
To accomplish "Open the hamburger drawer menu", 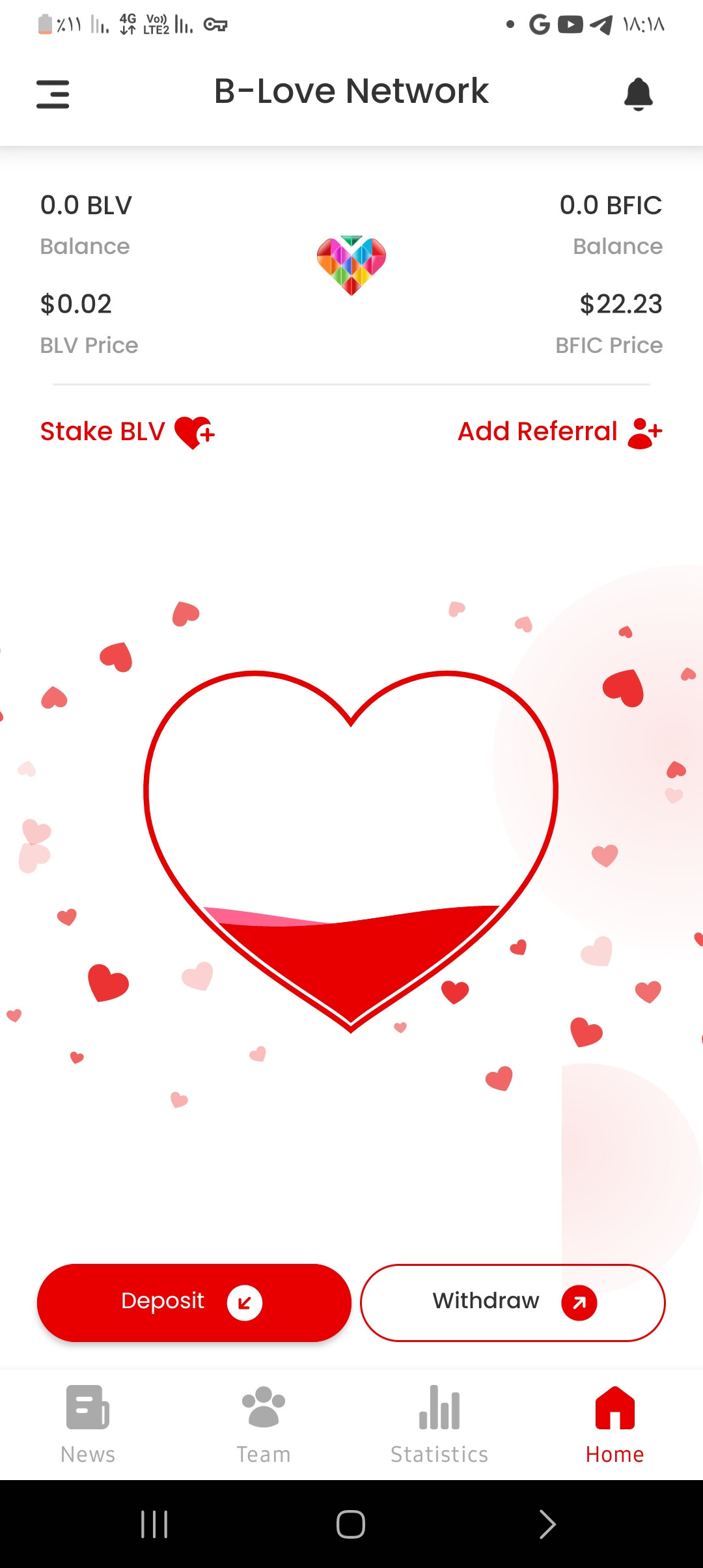I will pyautogui.click(x=53, y=94).
